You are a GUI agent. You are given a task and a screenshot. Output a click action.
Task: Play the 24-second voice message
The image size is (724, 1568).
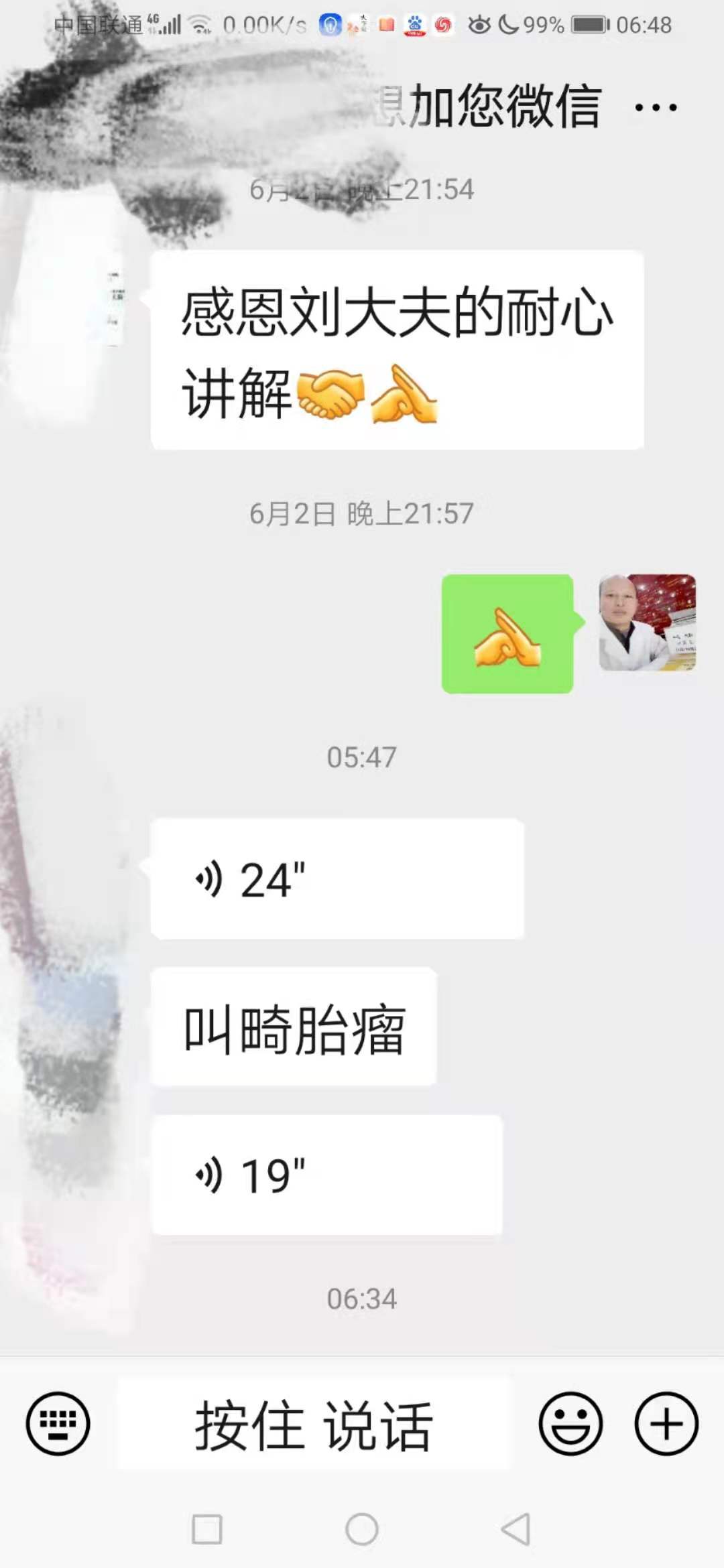337,878
